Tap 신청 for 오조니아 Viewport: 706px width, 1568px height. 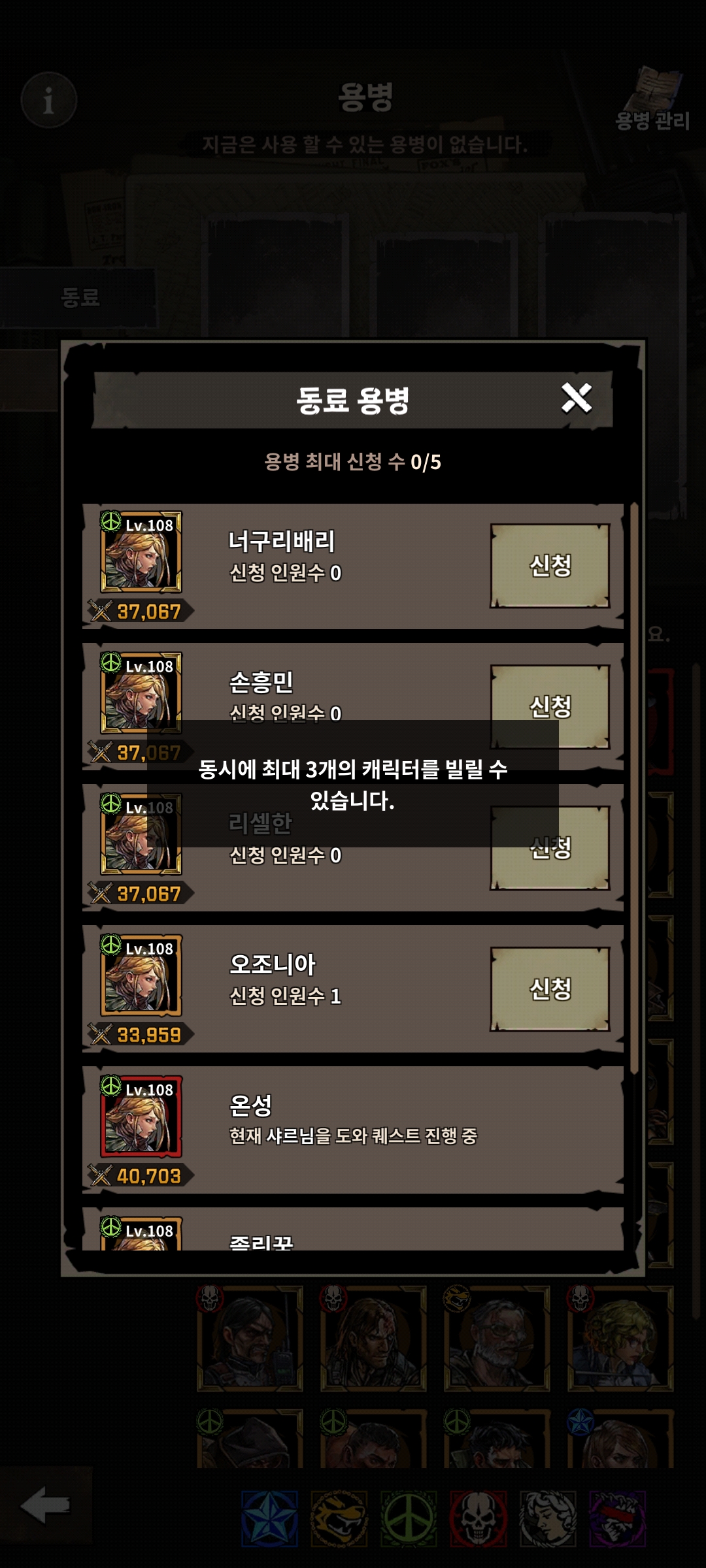click(x=550, y=989)
